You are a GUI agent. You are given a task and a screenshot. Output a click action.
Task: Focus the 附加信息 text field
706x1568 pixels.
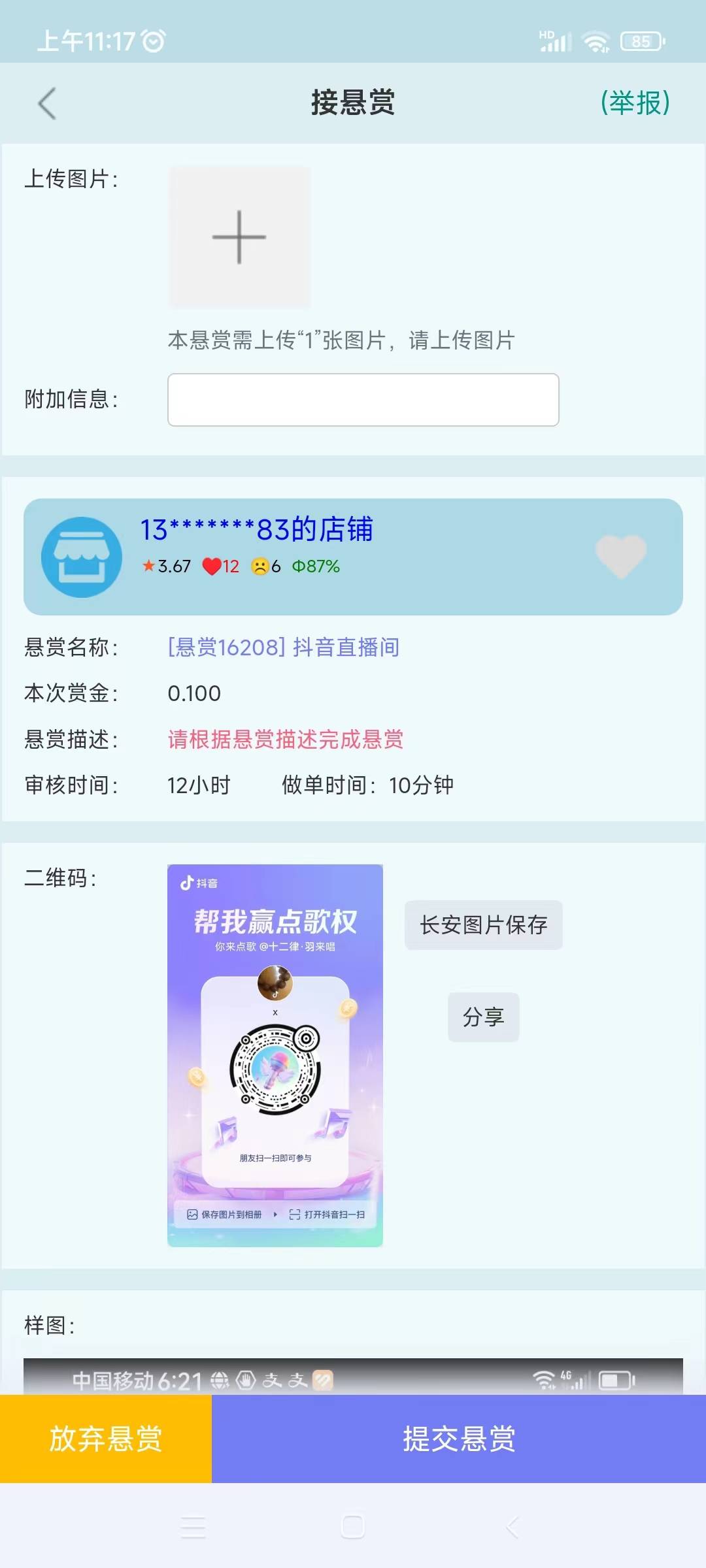coord(363,400)
